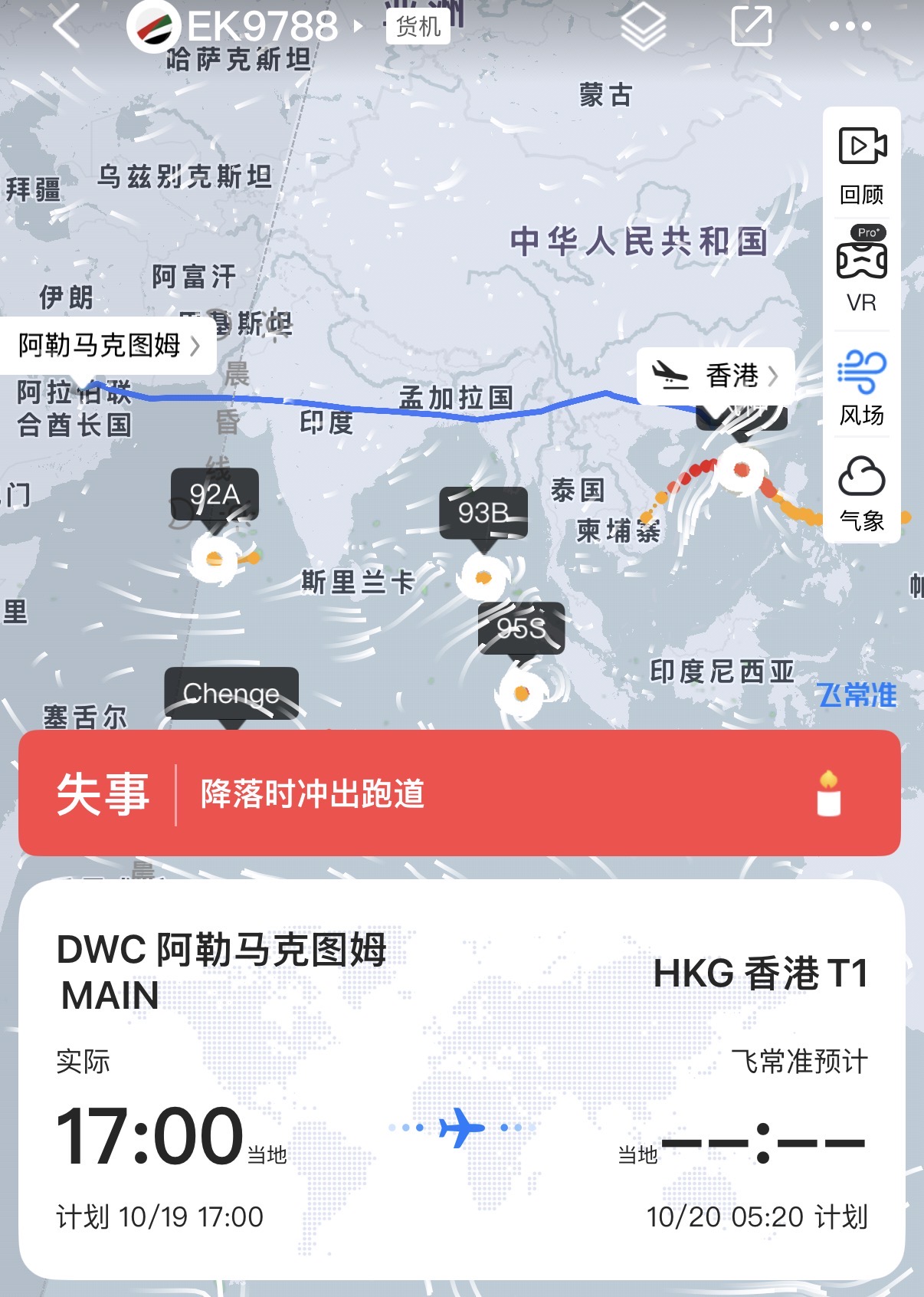Screen dimensions: 924x1297
Task: Select the 93B storm marker
Action: click(483, 513)
